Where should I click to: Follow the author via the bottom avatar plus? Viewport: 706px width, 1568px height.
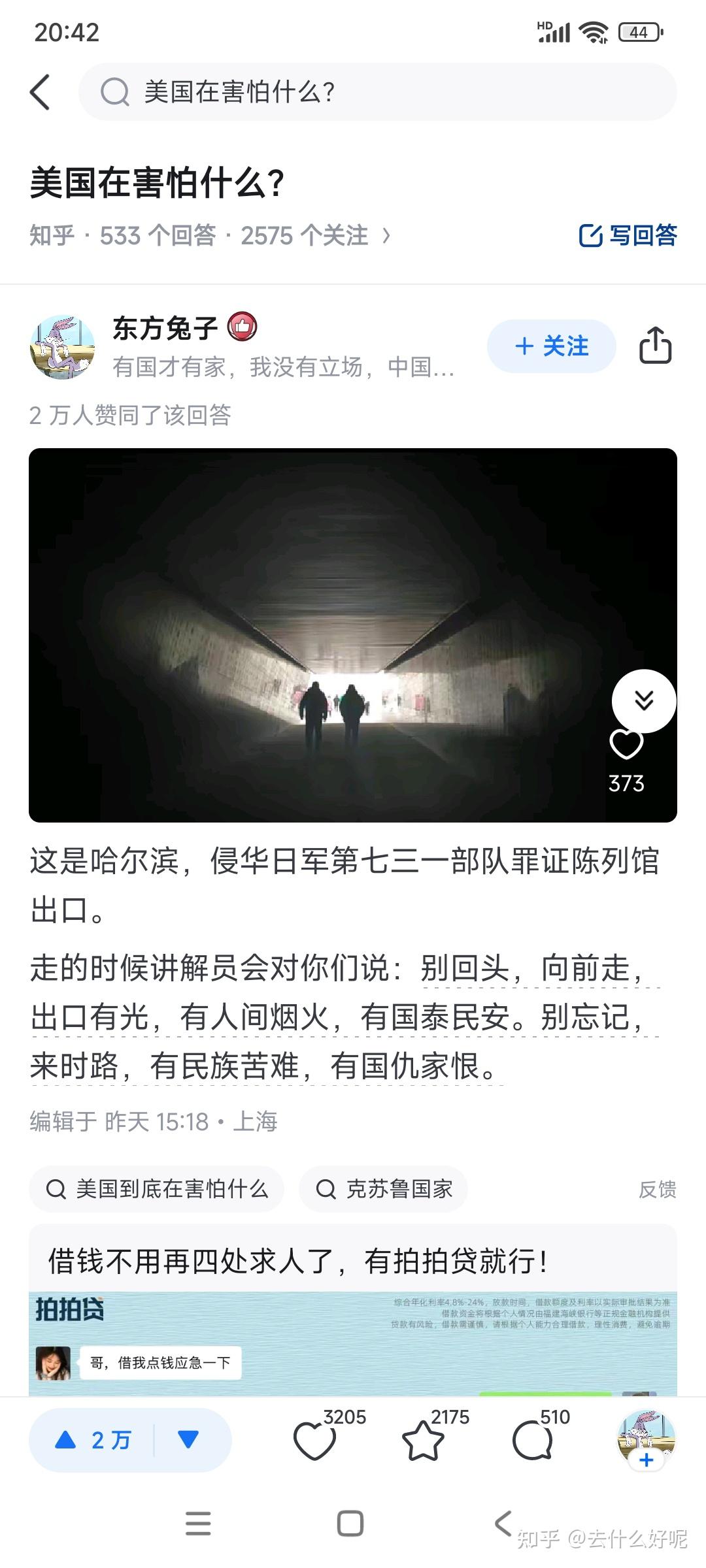pos(646,1460)
